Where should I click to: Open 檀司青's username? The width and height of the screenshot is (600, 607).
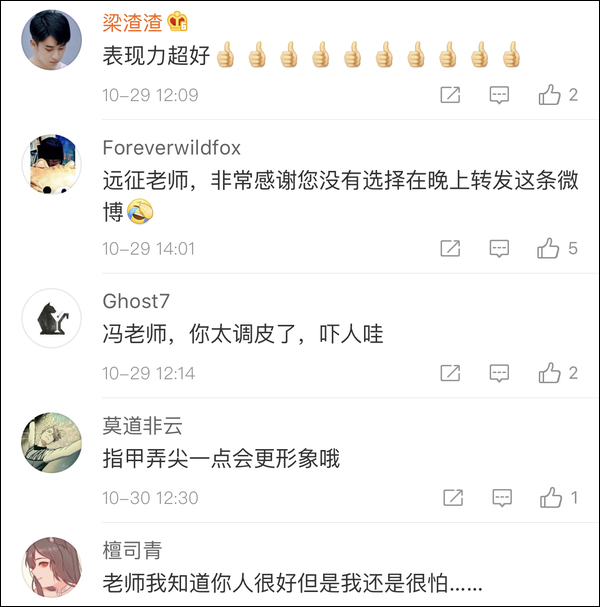click(x=132, y=550)
